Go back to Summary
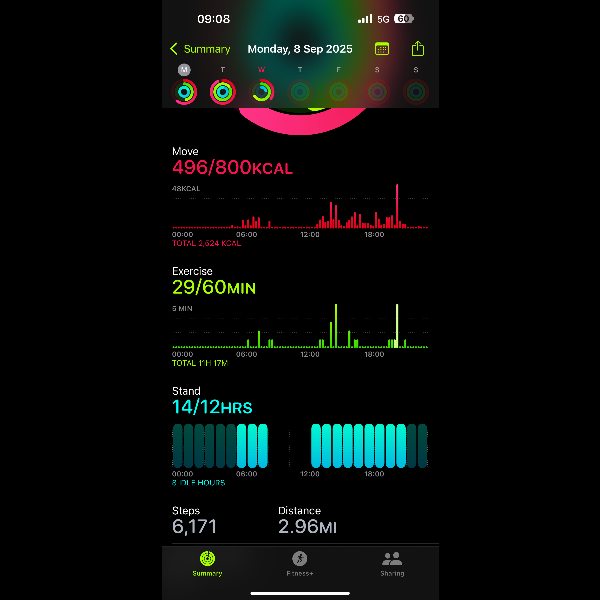 tap(200, 49)
